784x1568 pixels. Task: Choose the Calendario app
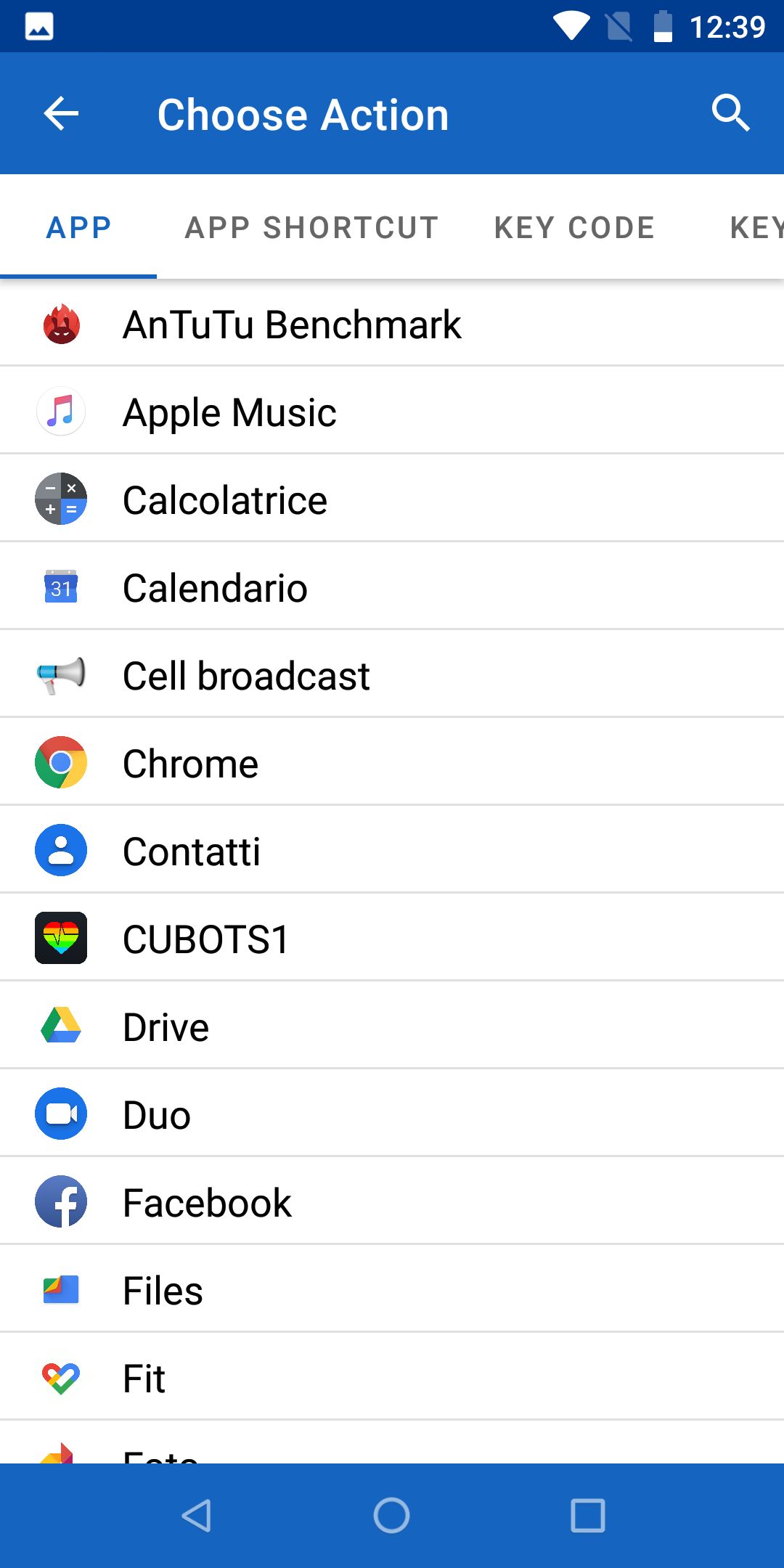[x=392, y=587]
